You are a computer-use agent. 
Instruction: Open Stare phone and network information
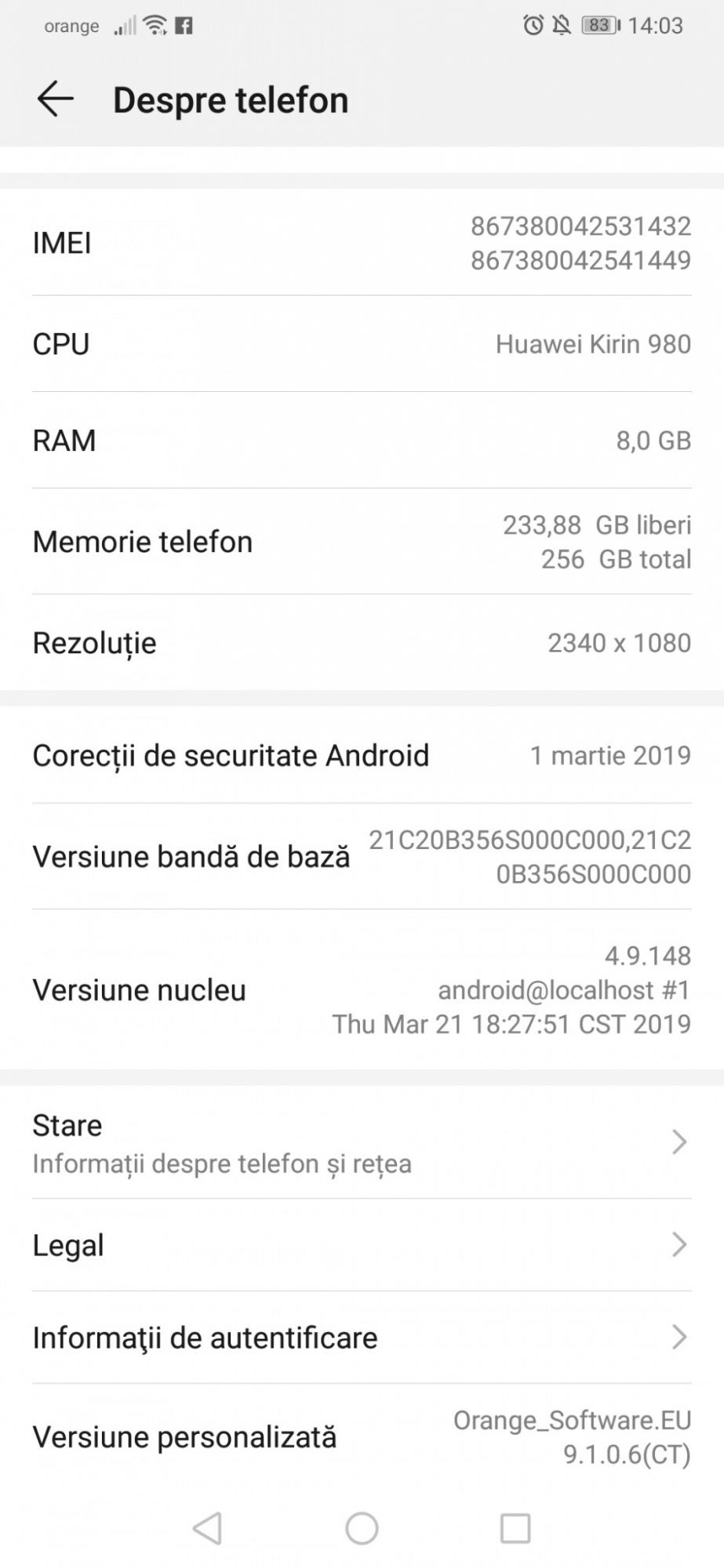click(361, 1143)
